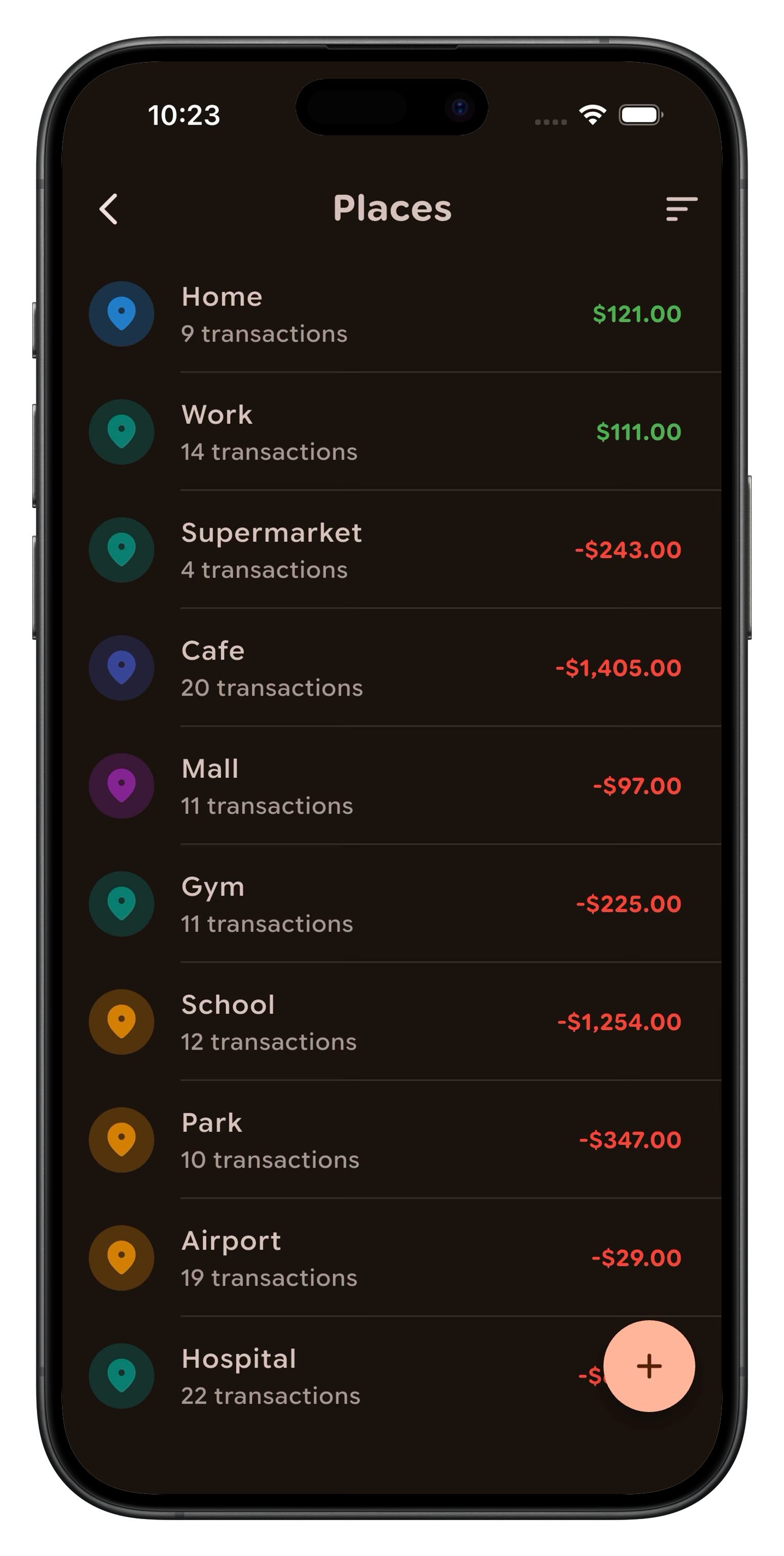The width and height of the screenshot is (784, 1556).
Task: Open the sort options icon
Action: point(682,209)
